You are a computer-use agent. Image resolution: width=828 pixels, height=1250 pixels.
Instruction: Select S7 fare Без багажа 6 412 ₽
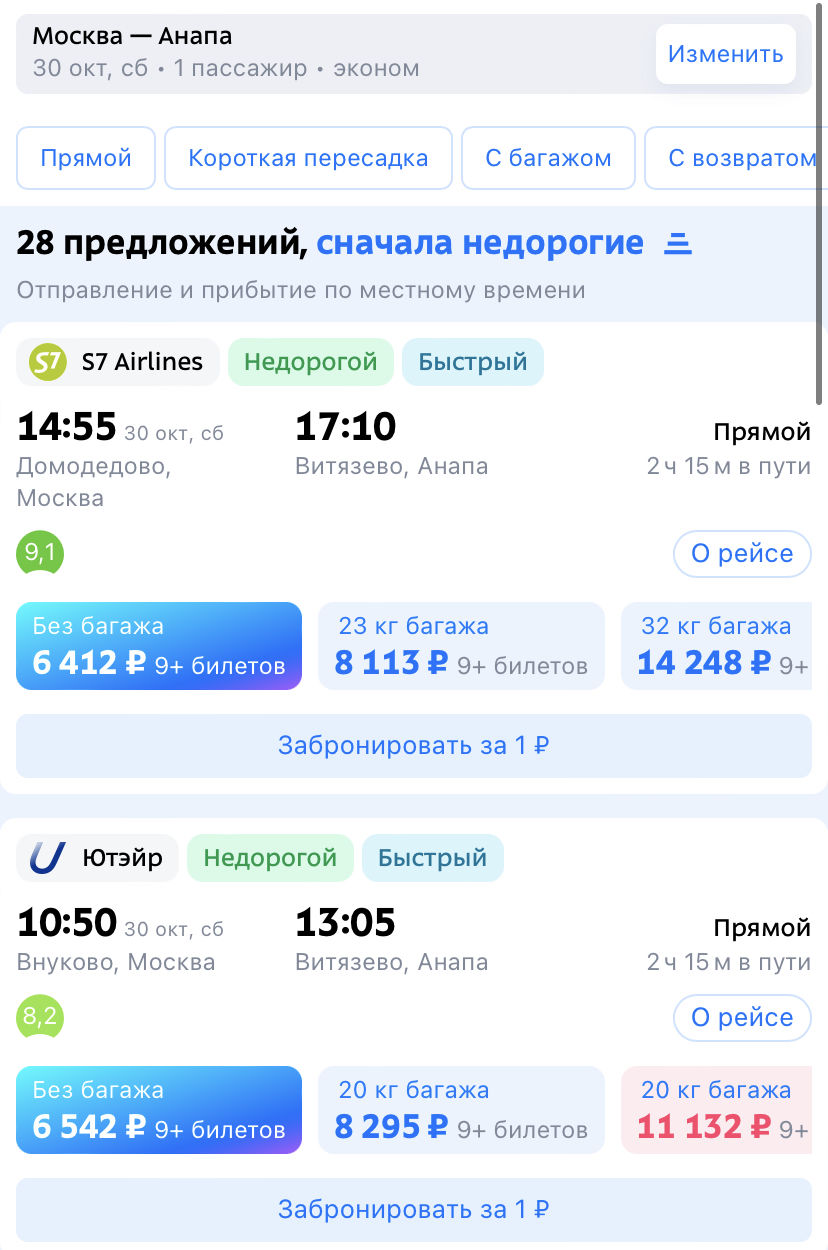tap(159, 646)
